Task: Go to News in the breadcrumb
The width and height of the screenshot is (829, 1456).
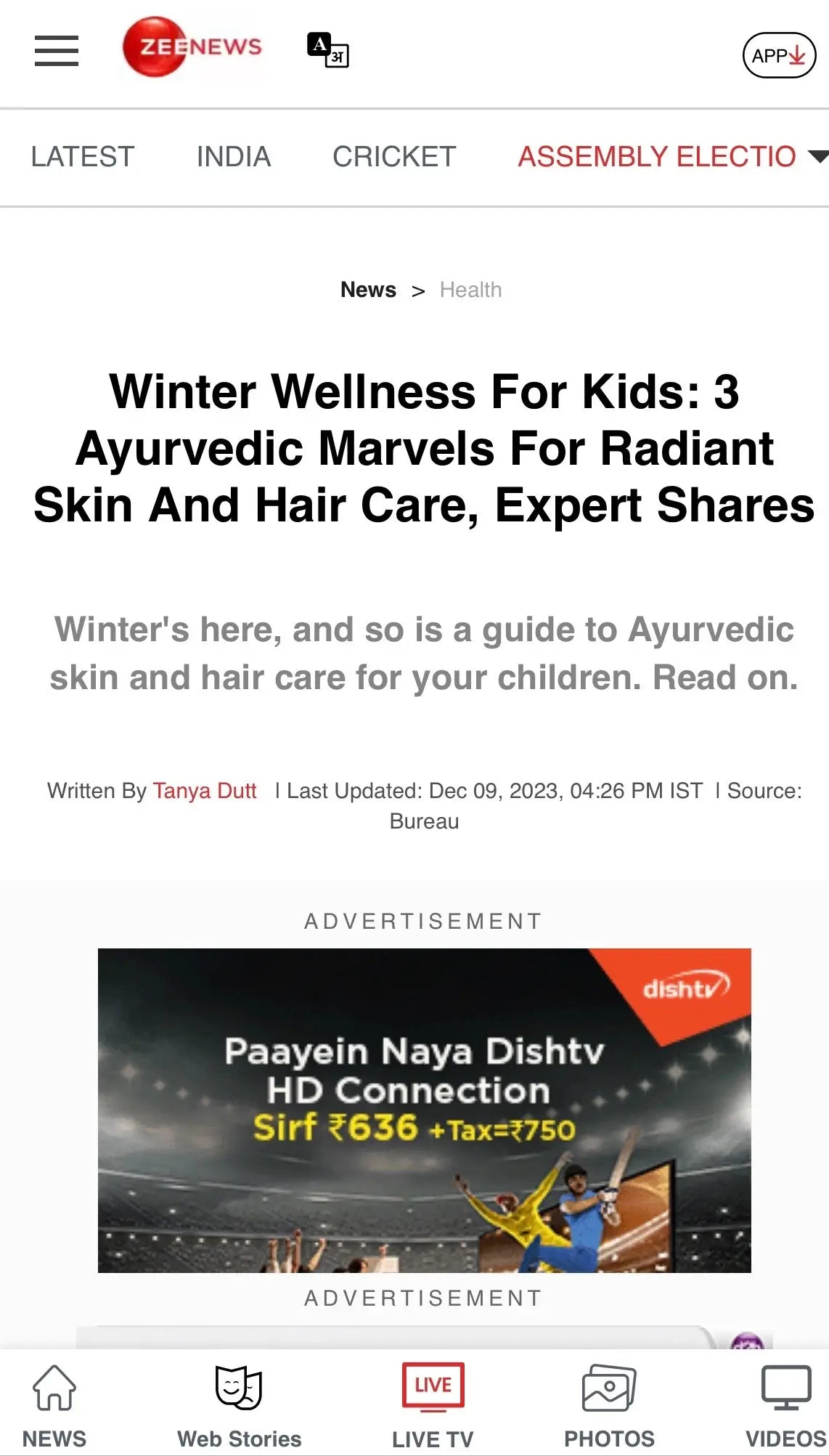Action: tap(368, 290)
